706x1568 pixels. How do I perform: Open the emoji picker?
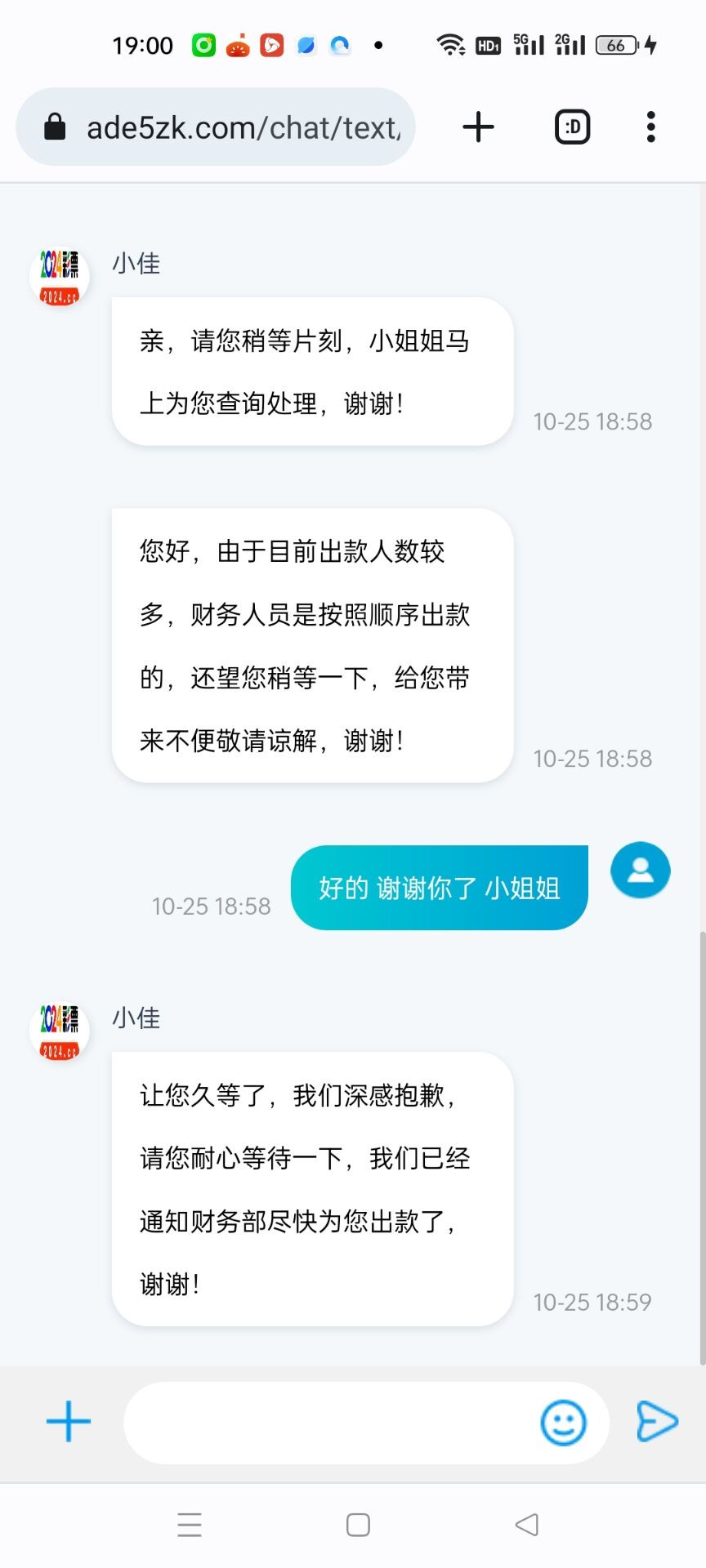pyautogui.click(x=563, y=1423)
